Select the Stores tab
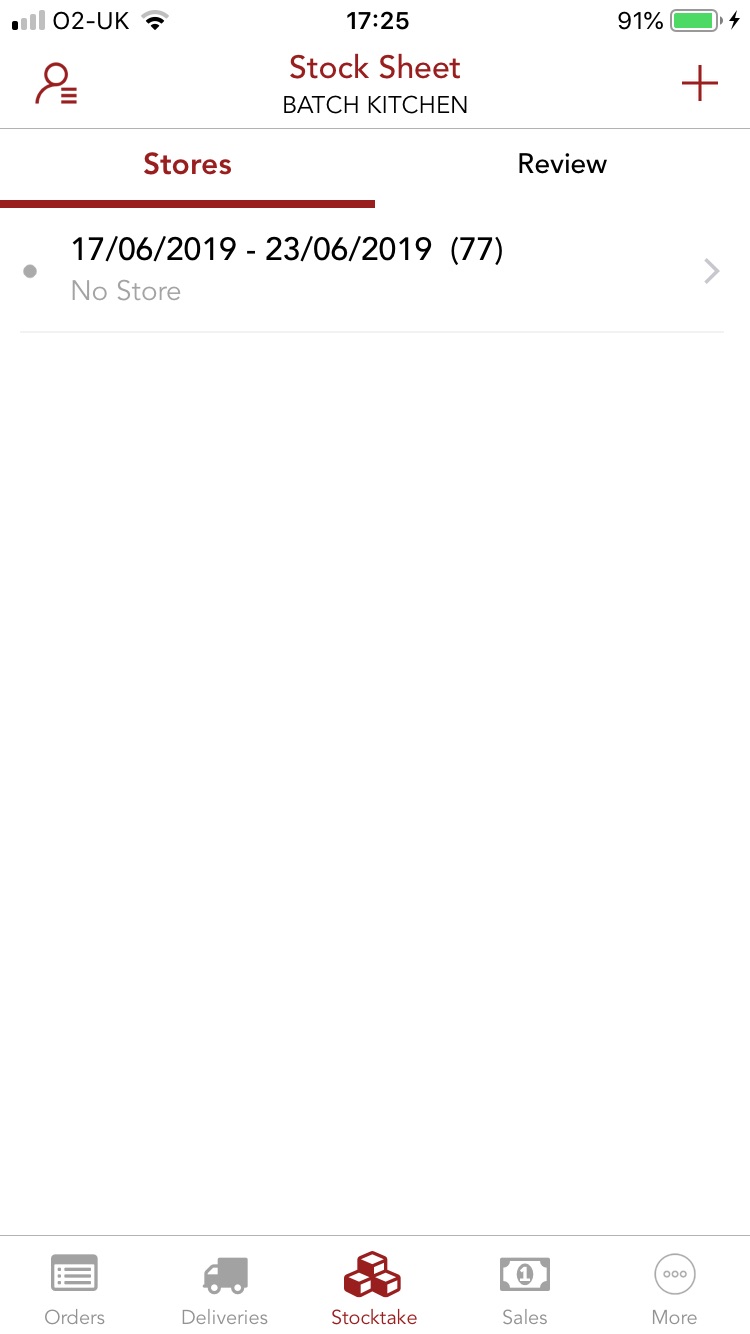Screen dimensions: 750x1334 click(x=187, y=163)
